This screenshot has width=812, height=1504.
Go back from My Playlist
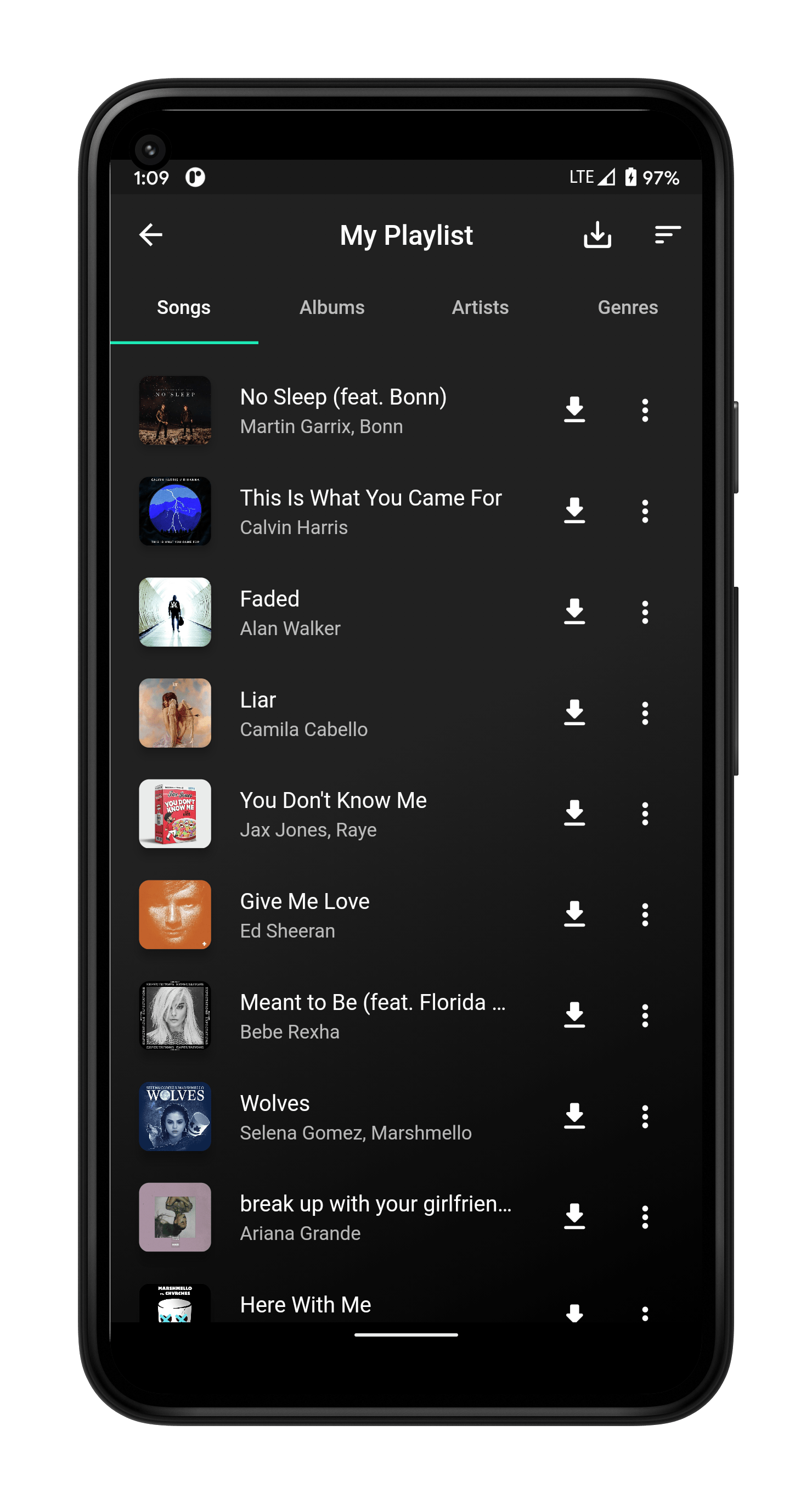(x=151, y=235)
